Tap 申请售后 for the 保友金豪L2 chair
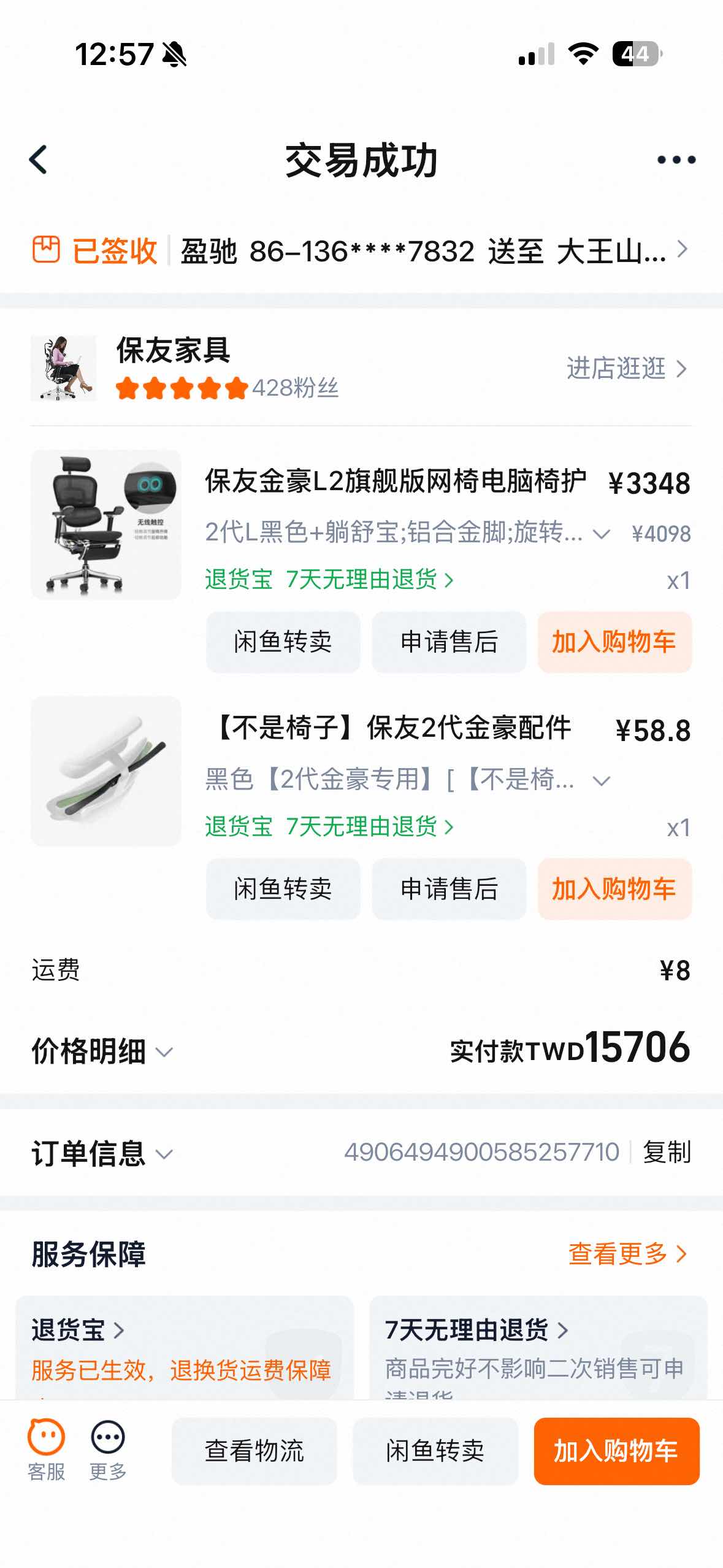 pyautogui.click(x=449, y=642)
